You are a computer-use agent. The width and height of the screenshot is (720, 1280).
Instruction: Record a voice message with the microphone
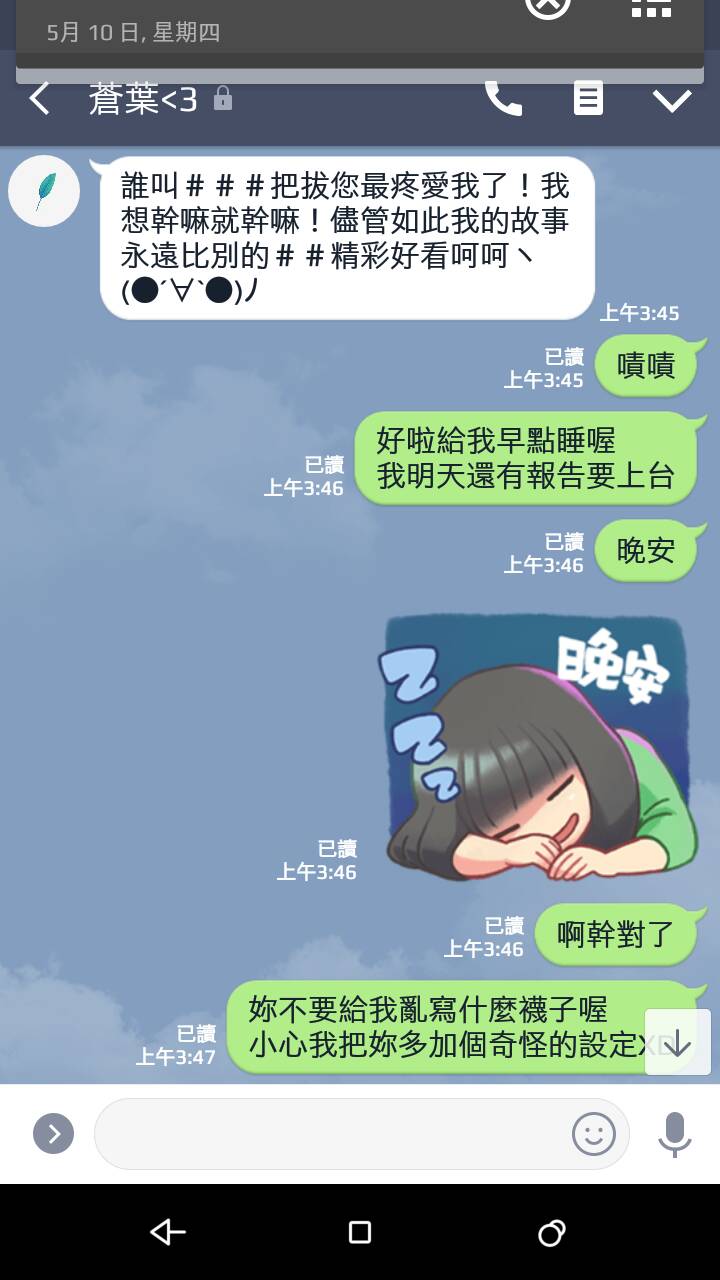click(x=674, y=1133)
